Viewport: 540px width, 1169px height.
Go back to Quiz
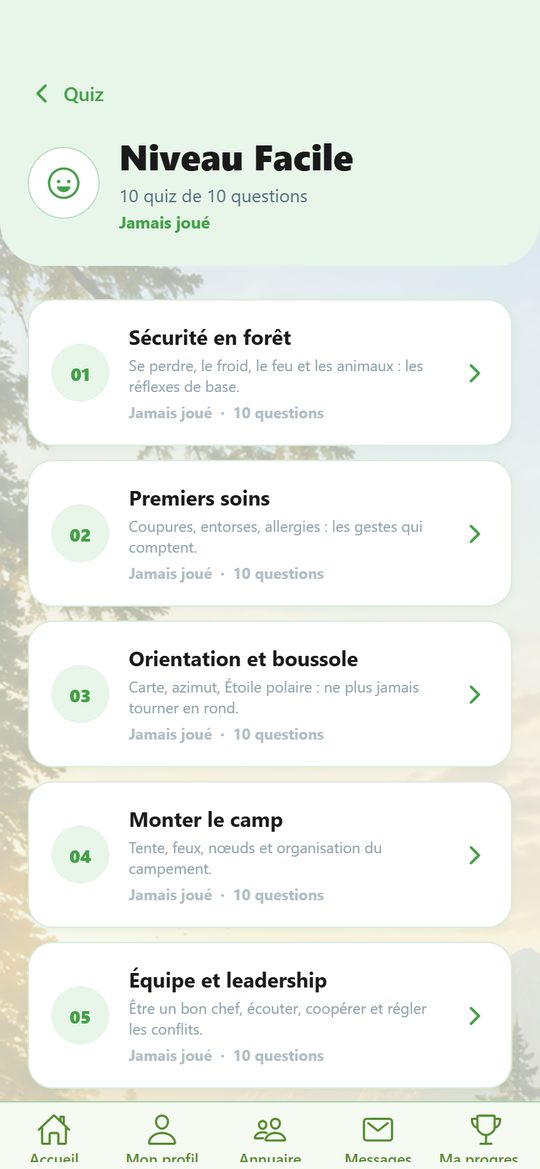69,94
